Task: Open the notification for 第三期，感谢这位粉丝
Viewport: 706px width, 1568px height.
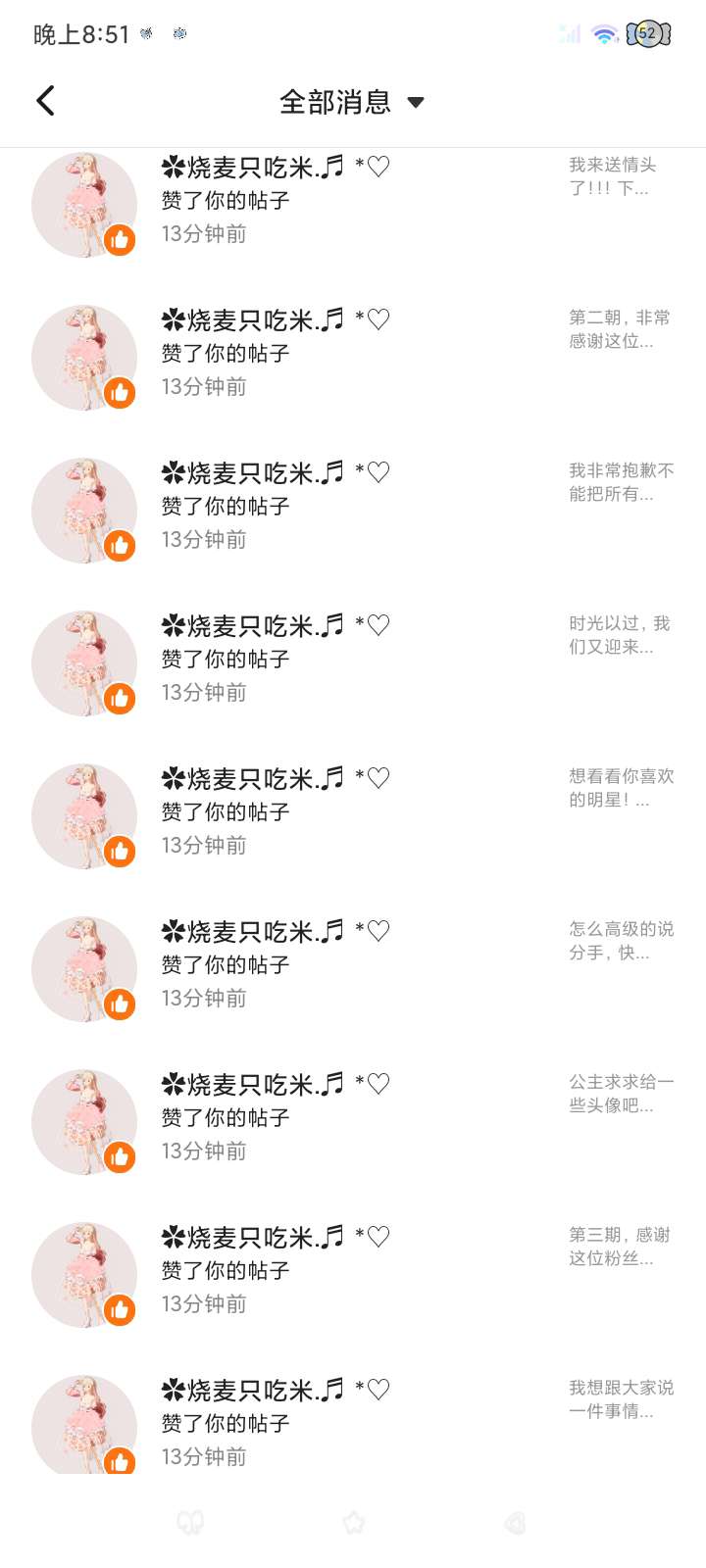Action: pos(353,1271)
